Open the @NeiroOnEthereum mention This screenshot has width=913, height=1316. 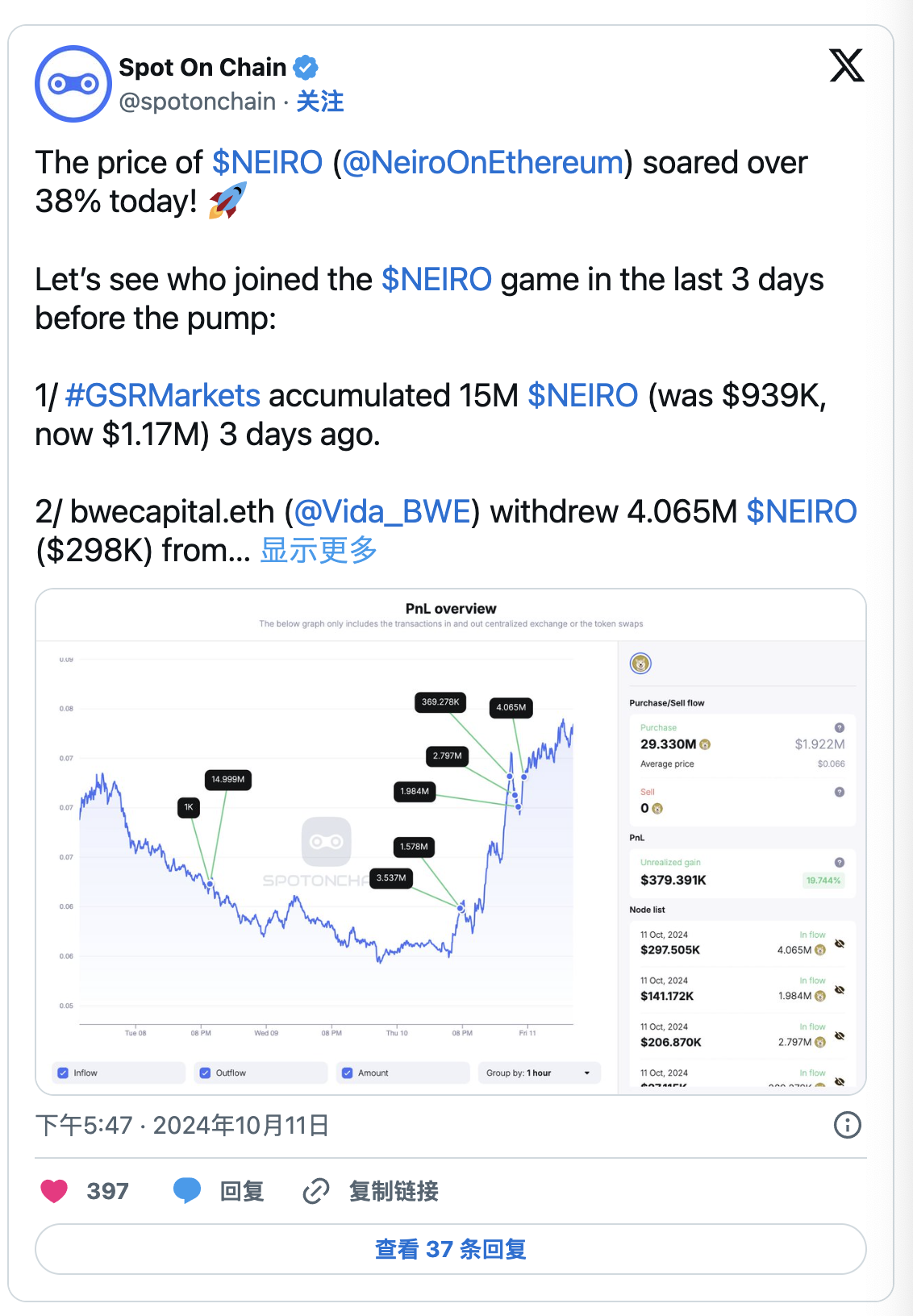click(x=483, y=163)
